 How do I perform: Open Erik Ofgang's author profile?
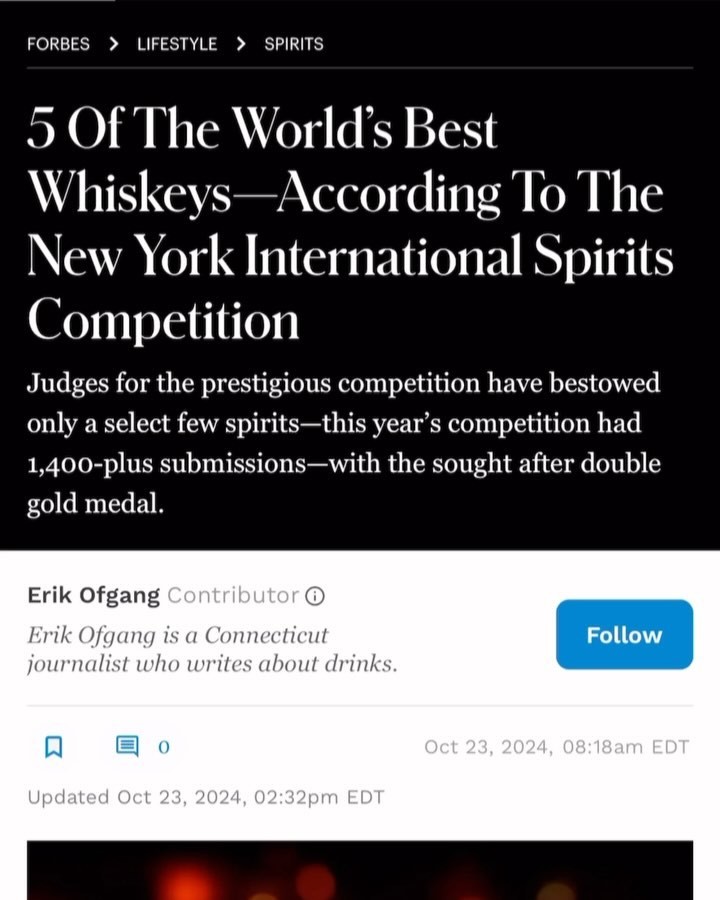pos(93,596)
